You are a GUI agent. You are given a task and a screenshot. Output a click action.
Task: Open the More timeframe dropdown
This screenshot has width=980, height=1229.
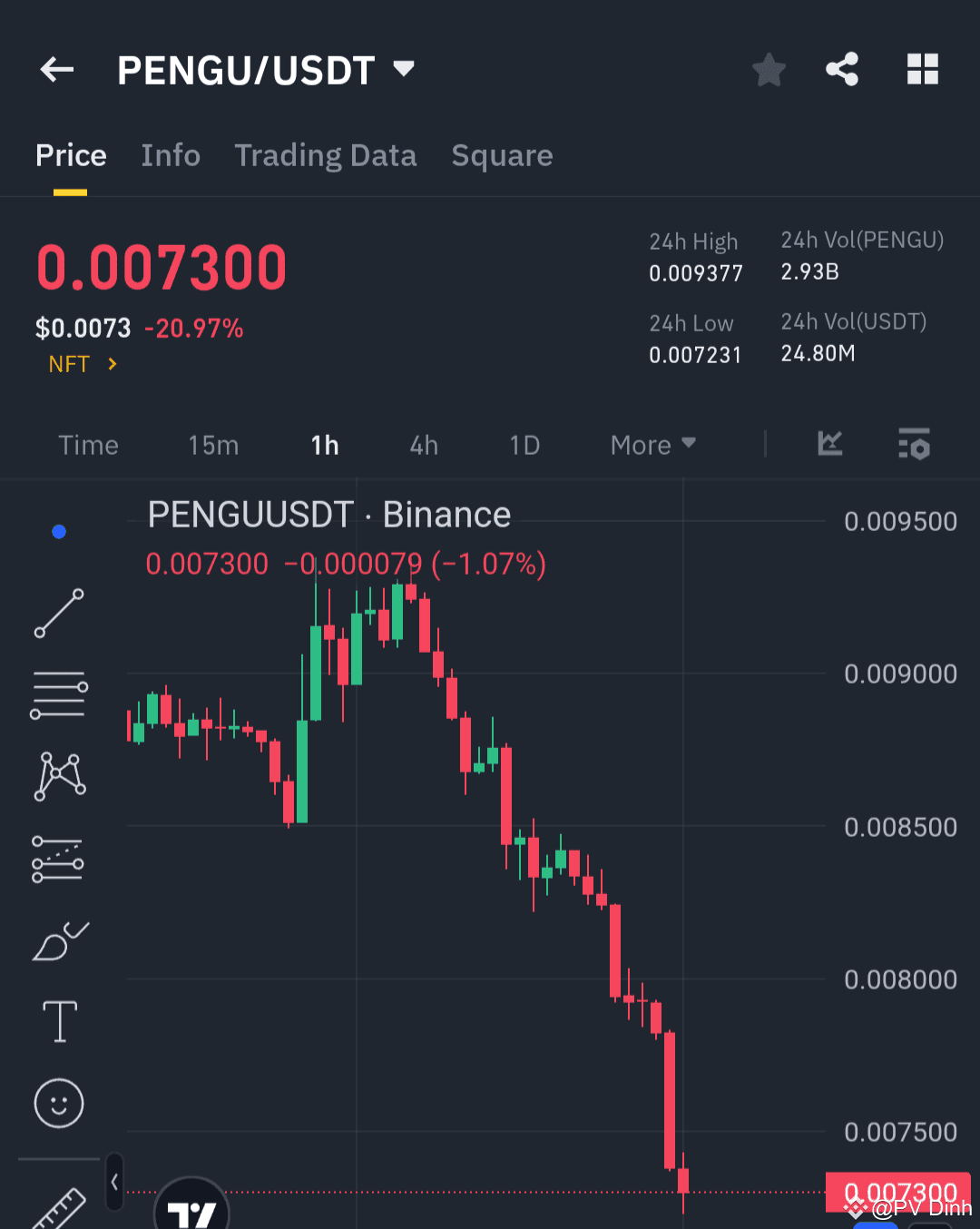652,445
